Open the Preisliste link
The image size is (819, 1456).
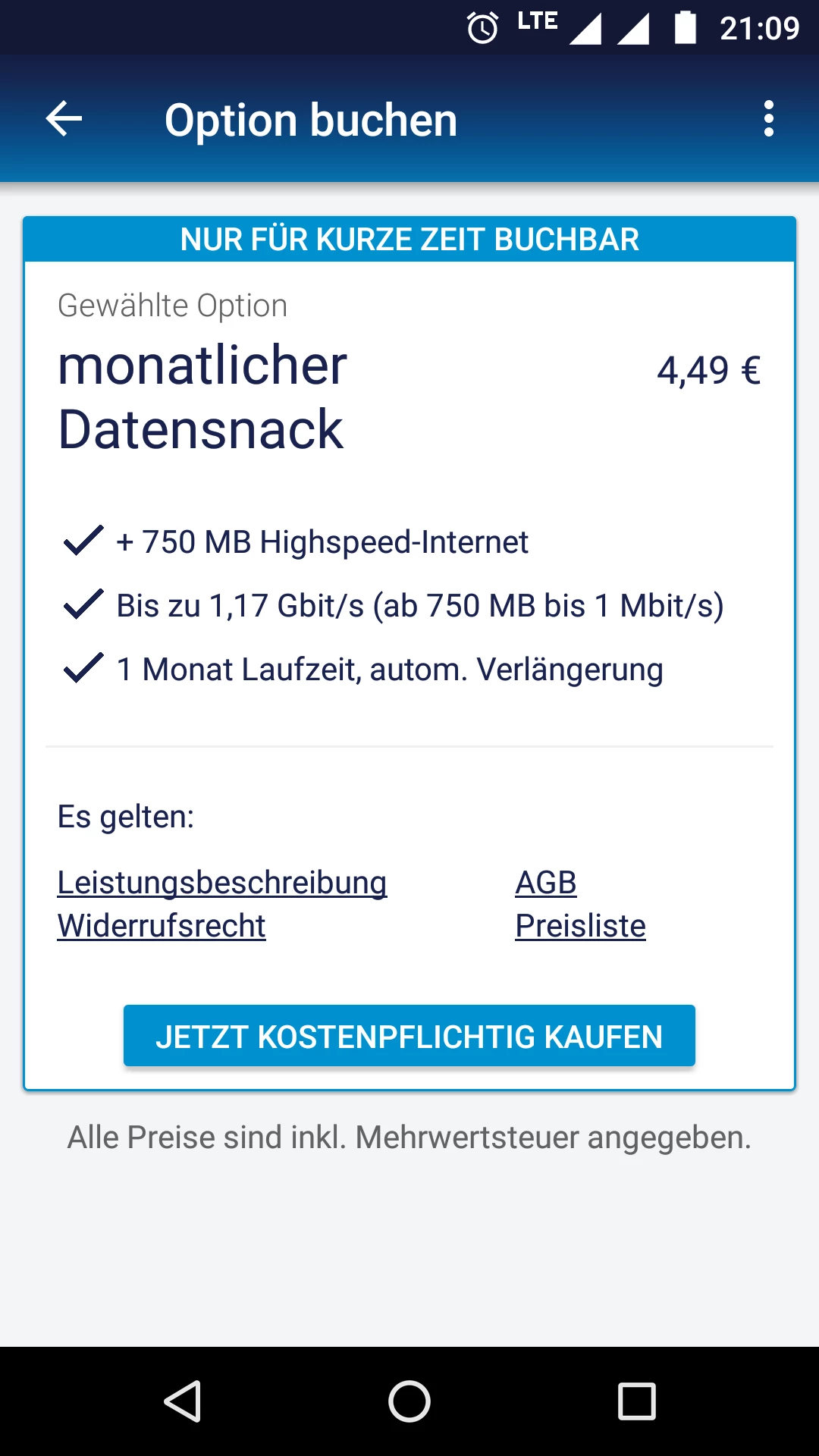[580, 926]
